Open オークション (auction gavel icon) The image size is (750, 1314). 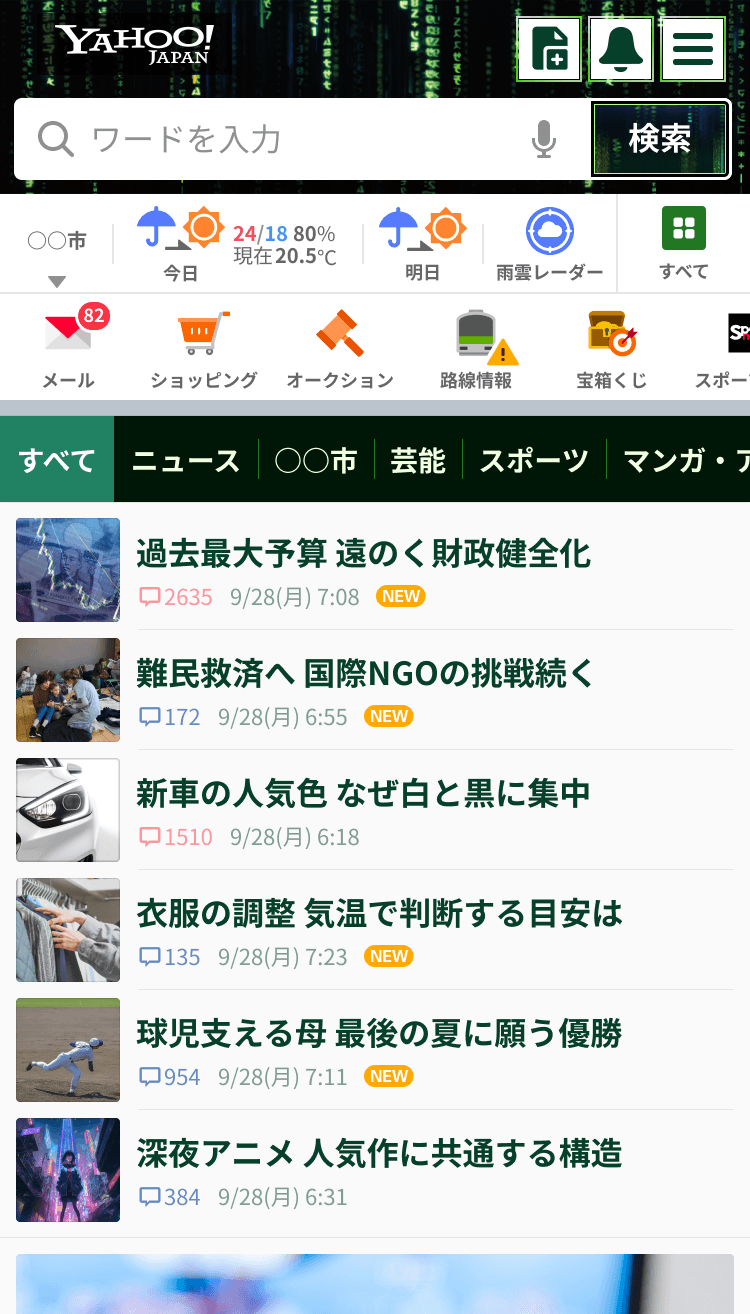tap(339, 347)
